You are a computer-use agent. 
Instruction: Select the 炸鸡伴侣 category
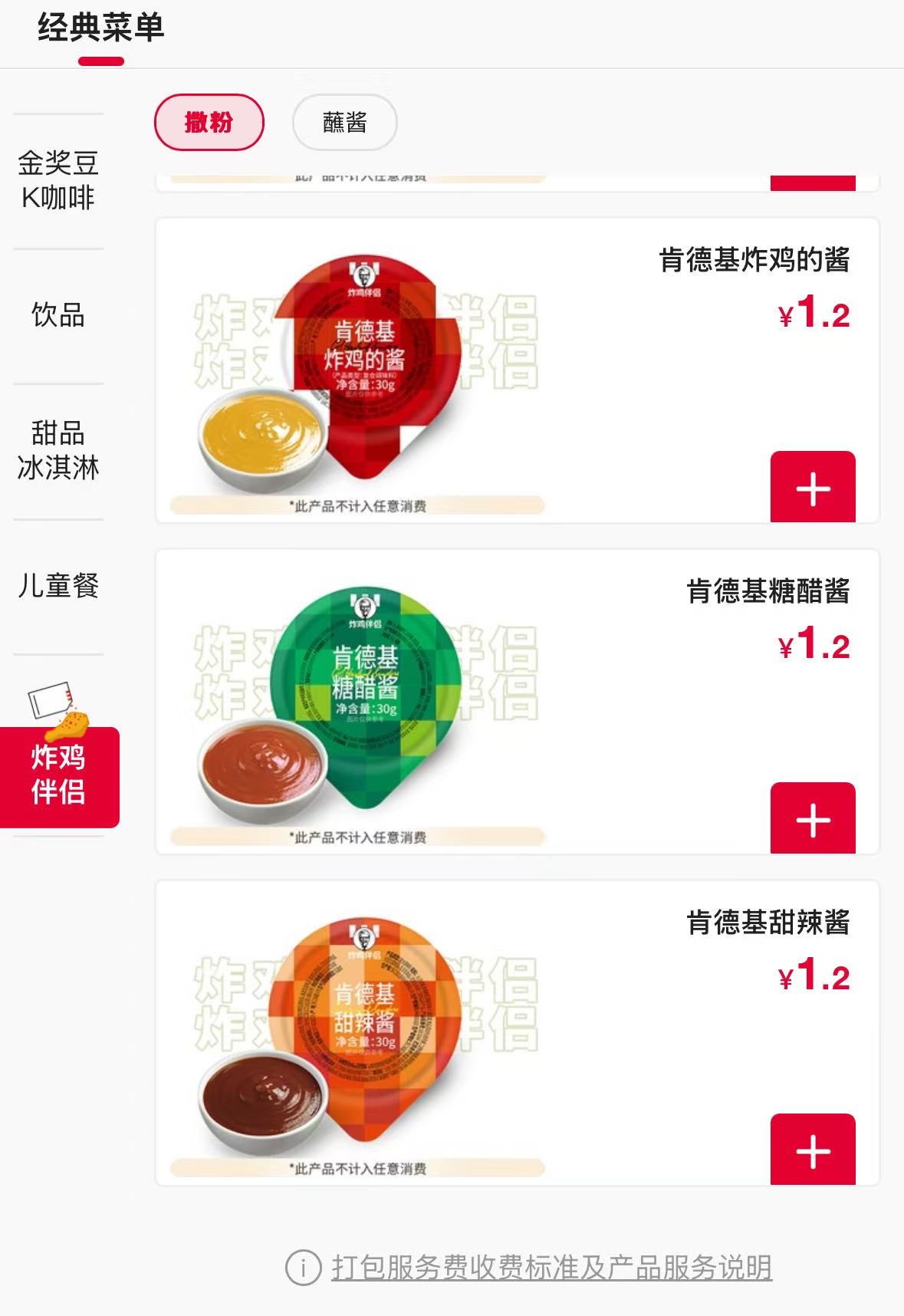[58, 775]
